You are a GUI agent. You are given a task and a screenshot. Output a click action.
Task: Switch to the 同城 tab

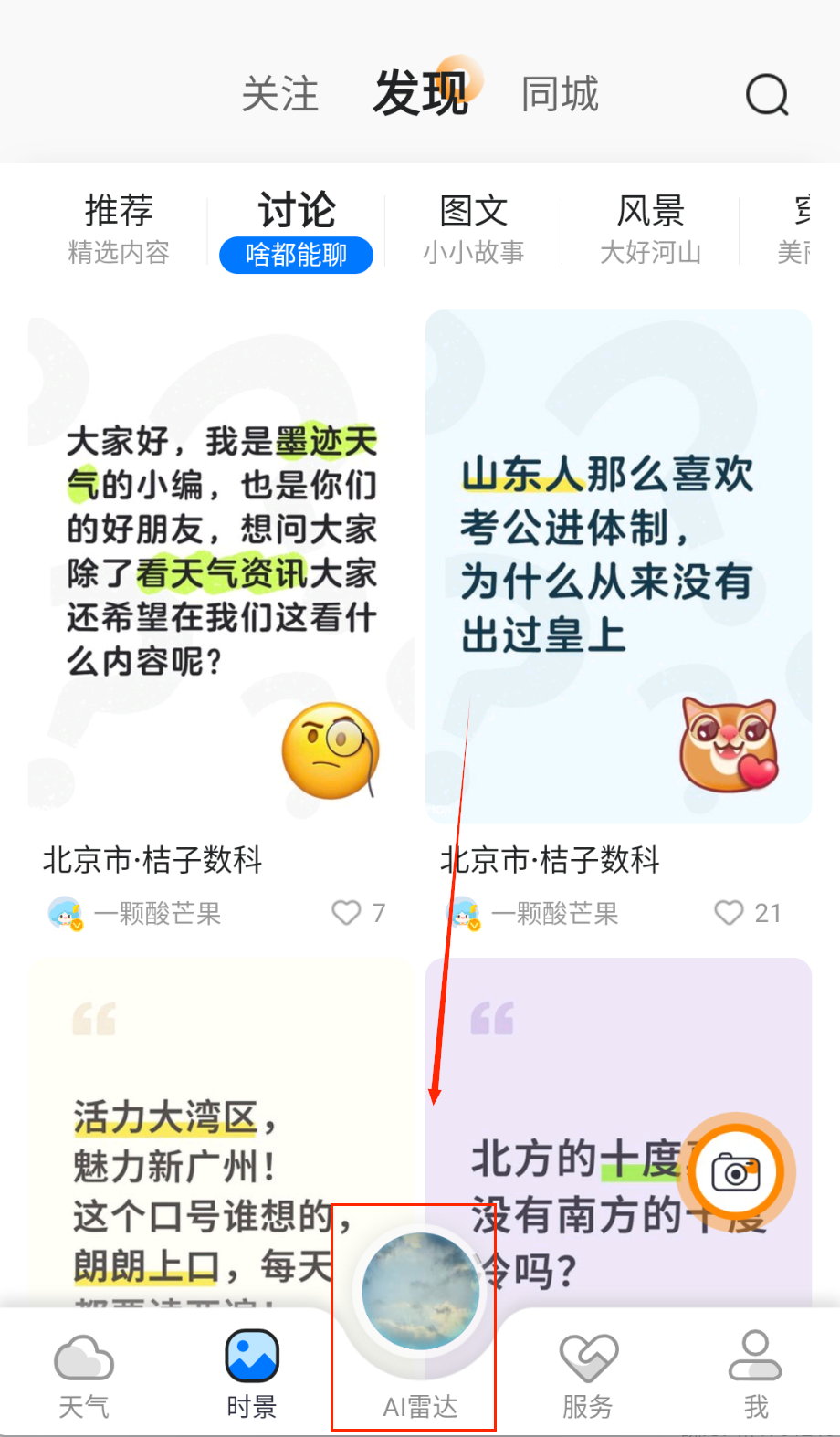click(560, 95)
